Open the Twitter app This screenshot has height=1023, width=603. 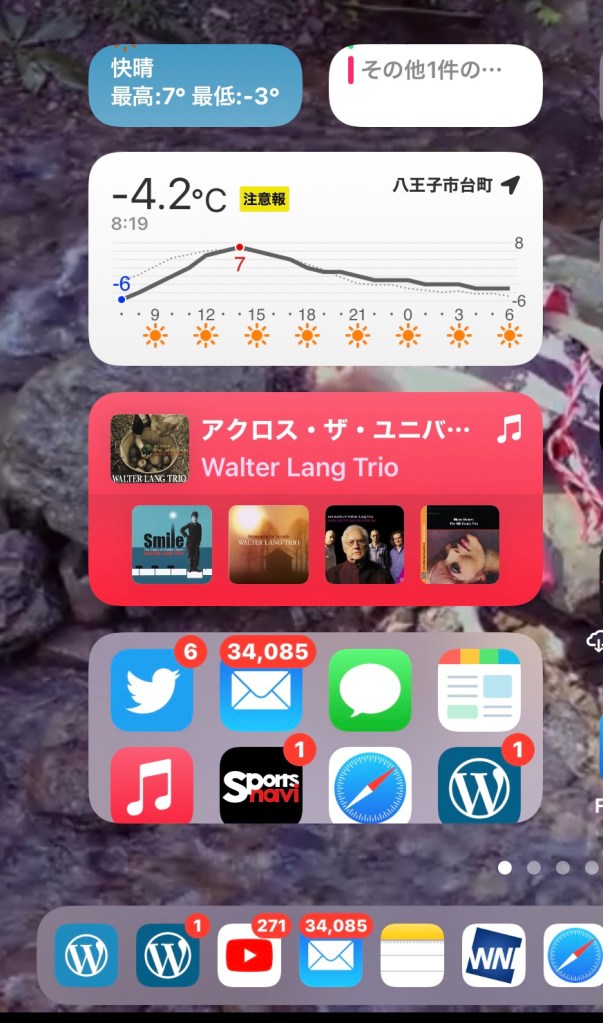click(152, 690)
